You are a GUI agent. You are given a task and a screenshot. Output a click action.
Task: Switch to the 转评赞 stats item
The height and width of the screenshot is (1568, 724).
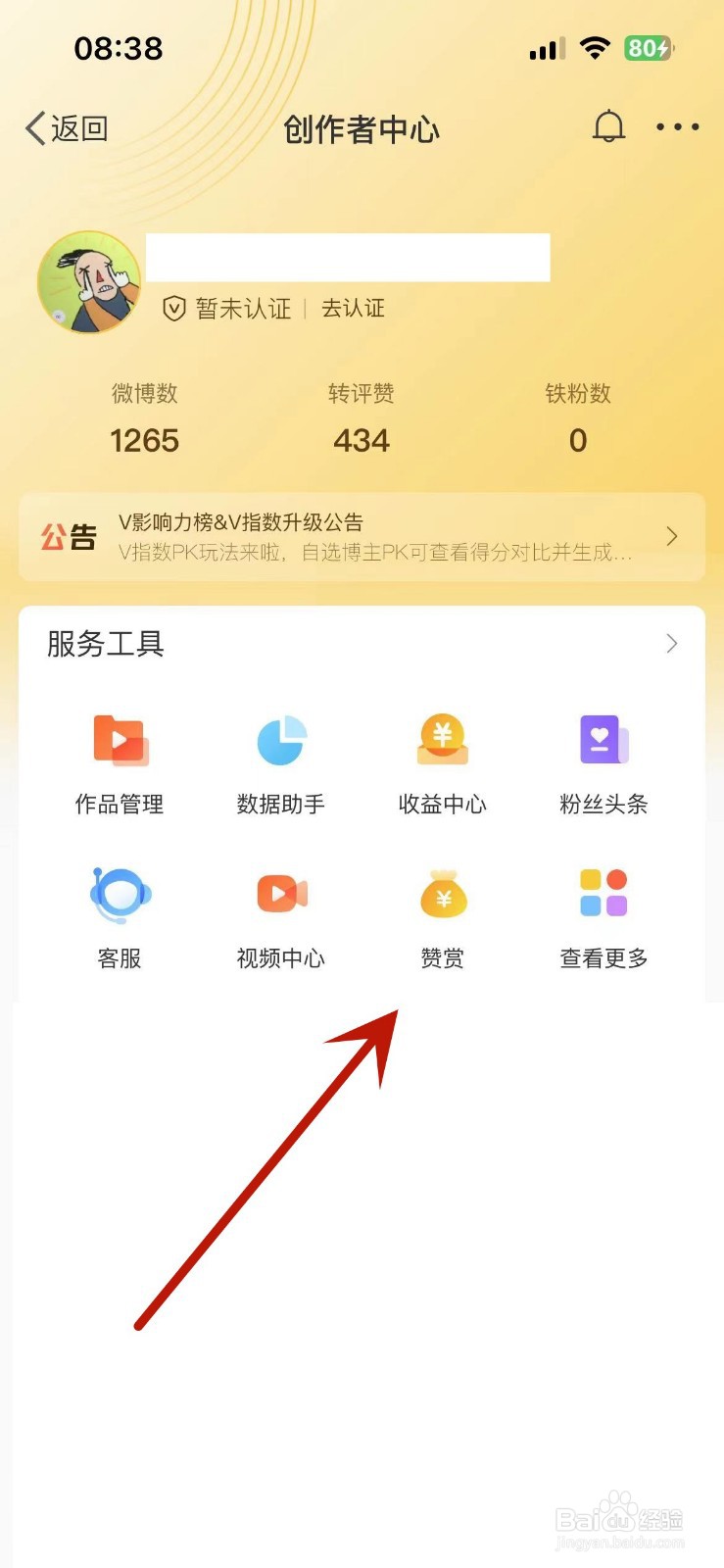362,416
